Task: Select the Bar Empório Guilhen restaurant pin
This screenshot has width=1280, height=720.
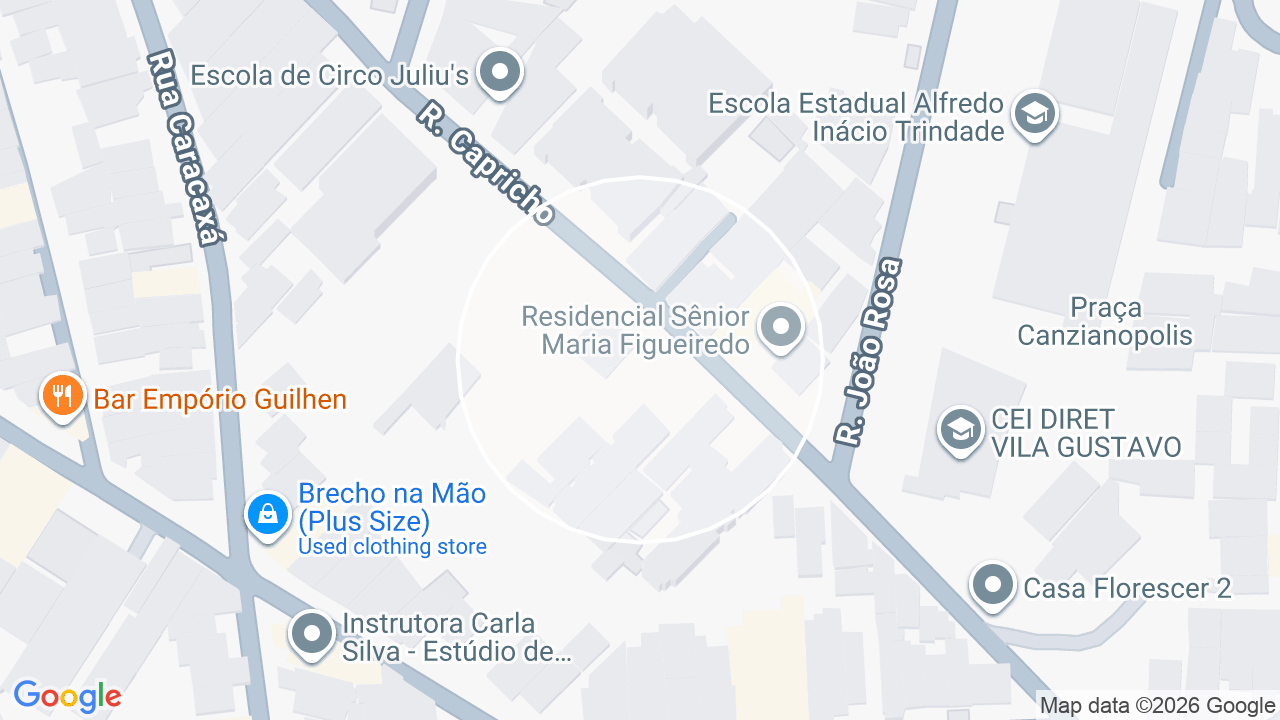Action: point(62,397)
